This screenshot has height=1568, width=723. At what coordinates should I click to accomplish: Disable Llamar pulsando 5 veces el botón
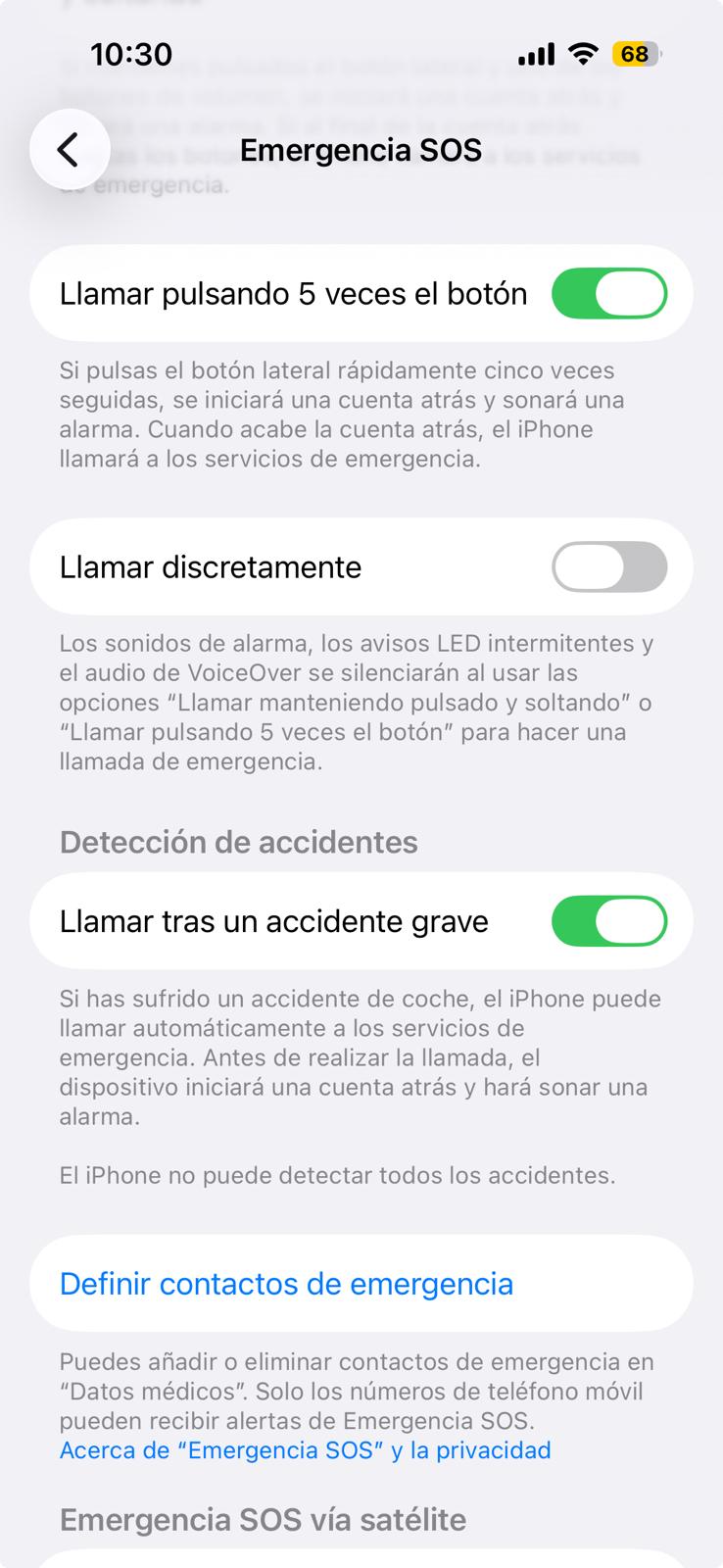coord(608,294)
